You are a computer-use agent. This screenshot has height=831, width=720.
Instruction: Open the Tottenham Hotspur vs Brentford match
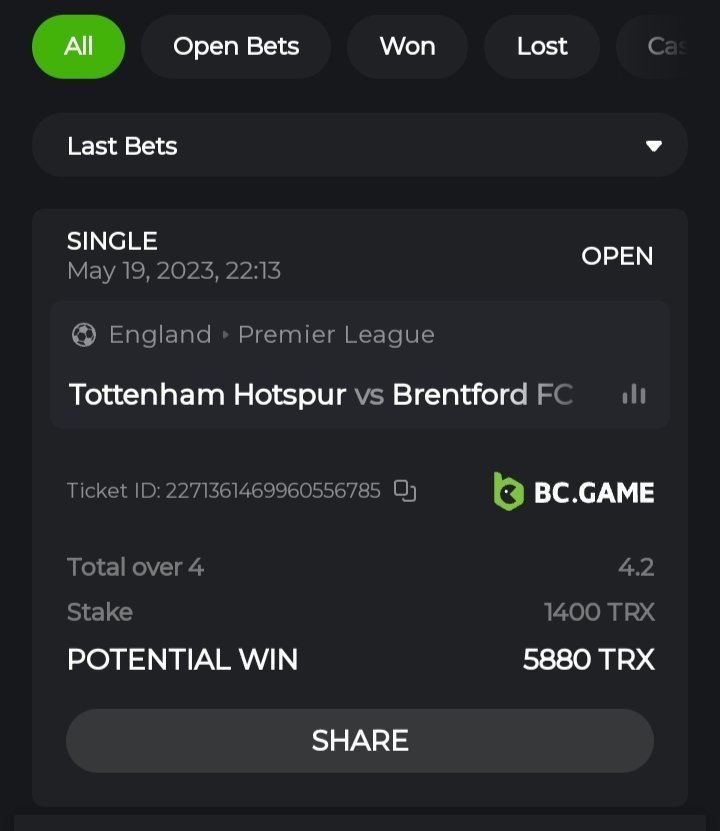coord(320,394)
